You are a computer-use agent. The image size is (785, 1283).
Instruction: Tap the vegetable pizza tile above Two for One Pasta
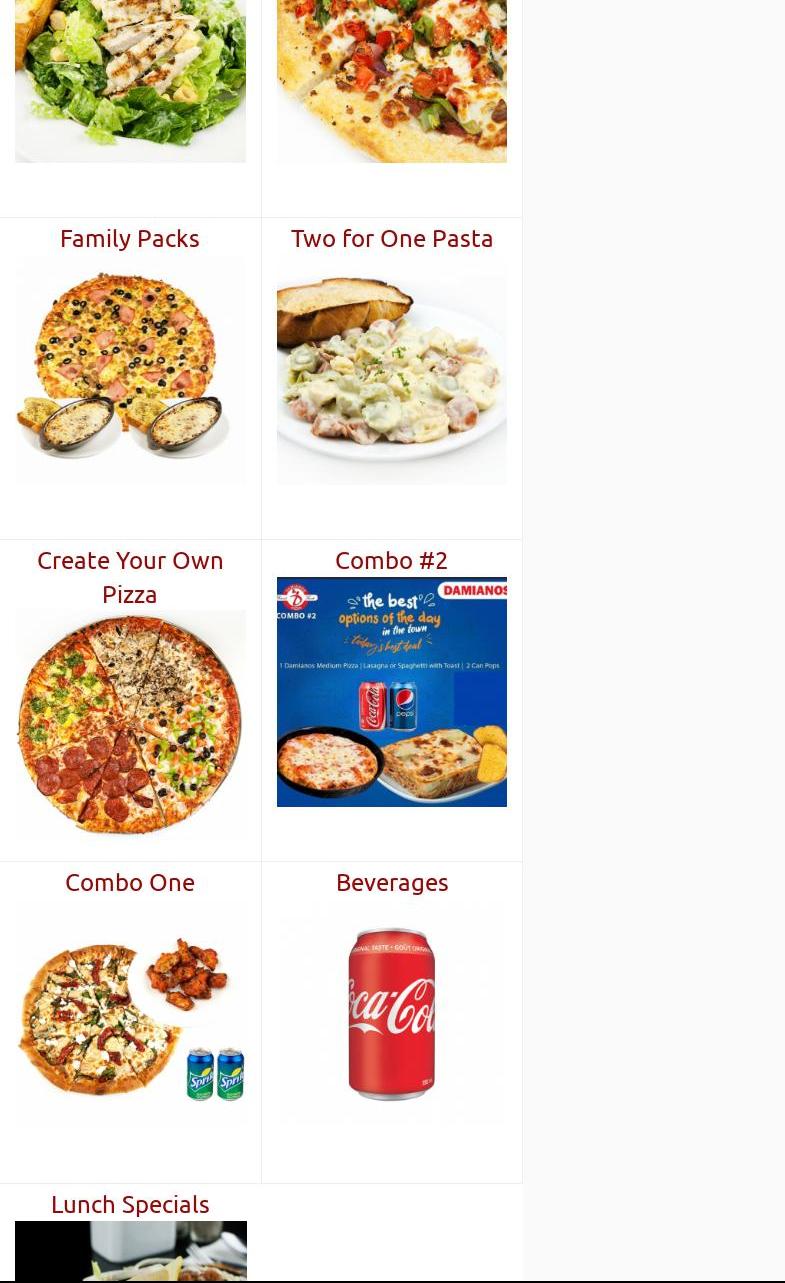[x=392, y=81]
